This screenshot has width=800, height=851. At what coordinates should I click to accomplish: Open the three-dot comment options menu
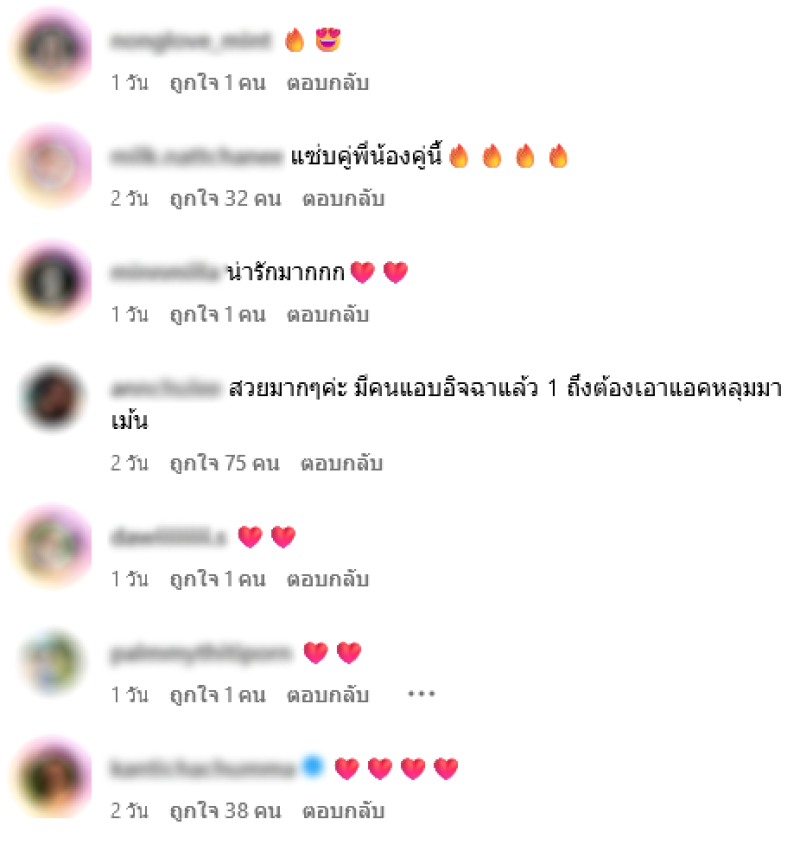(x=420, y=694)
